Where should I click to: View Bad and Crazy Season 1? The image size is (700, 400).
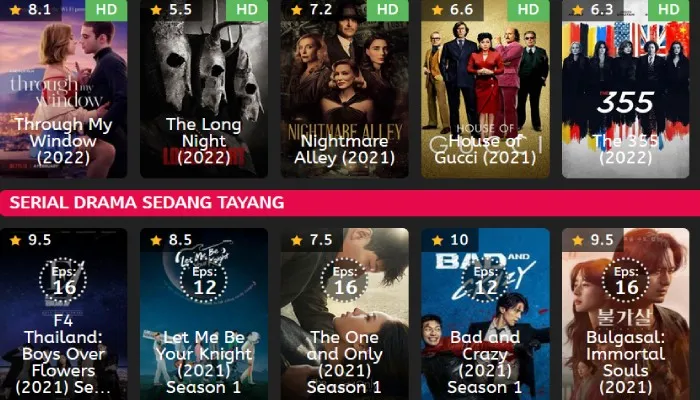click(x=485, y=315)
